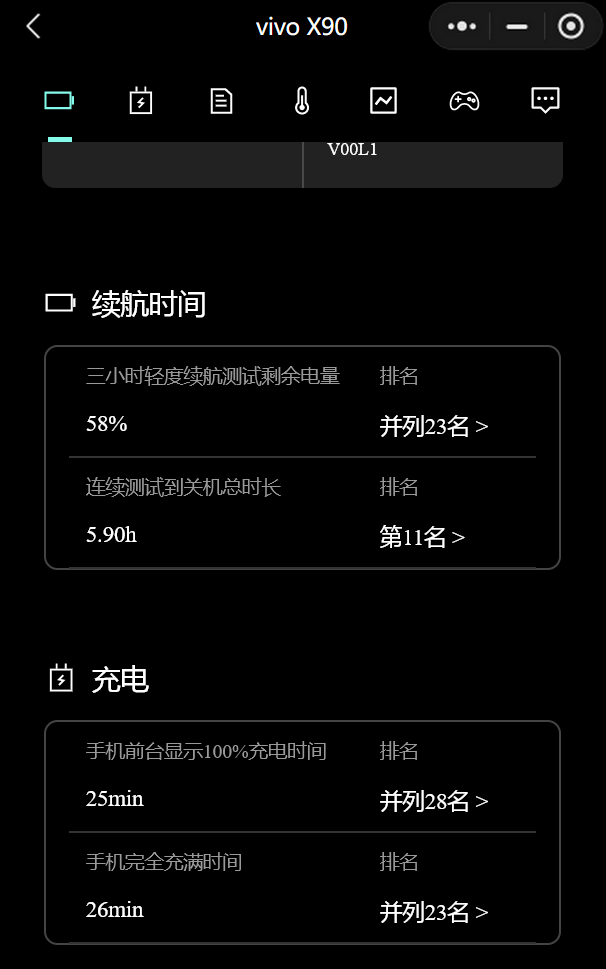The height and width of the screenshot is (969, 606).
Task: Switch to the performance chart tab
Action: pyautogui.click(x=383, y=101)
